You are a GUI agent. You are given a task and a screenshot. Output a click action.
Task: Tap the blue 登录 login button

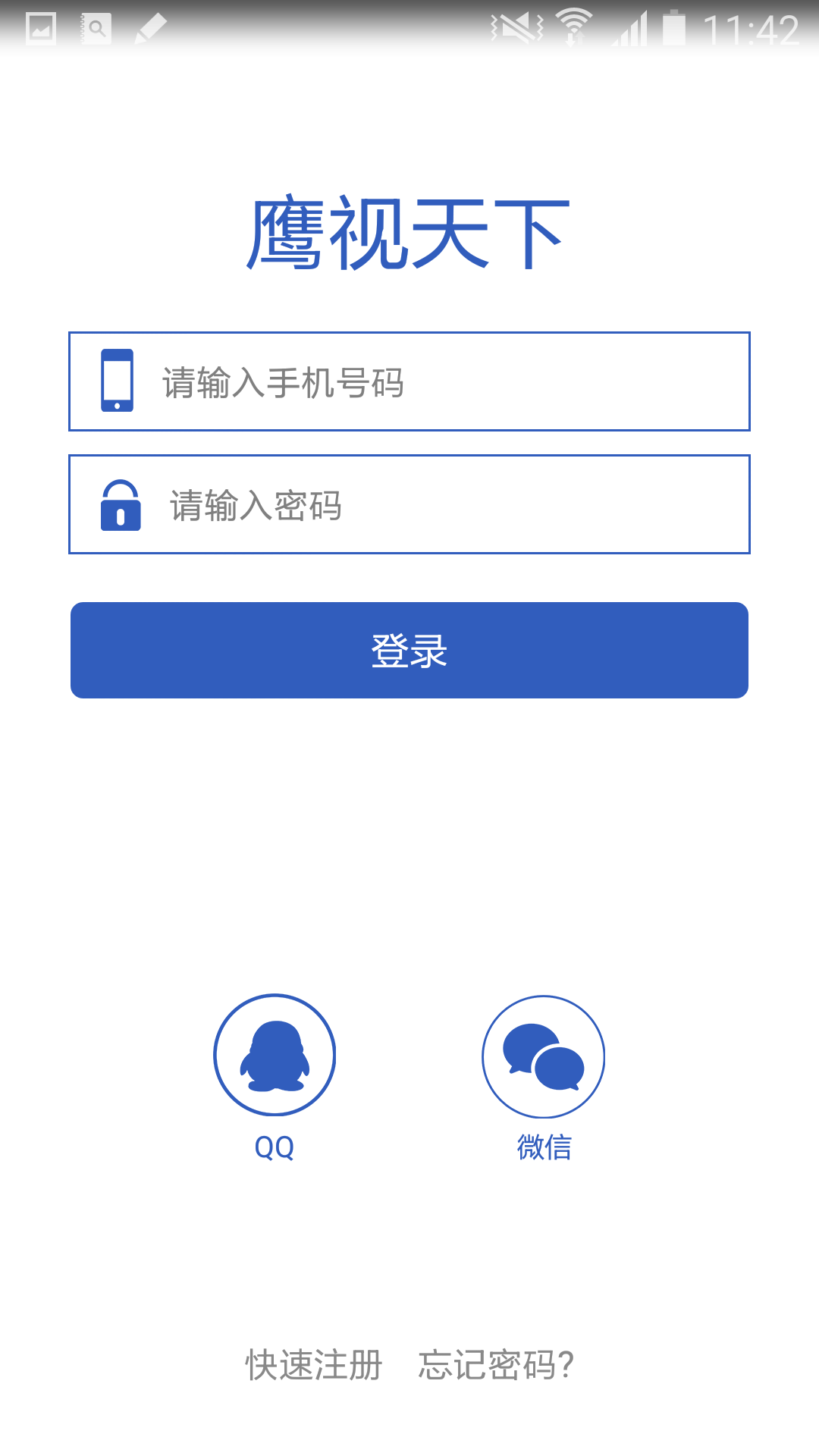[x=409, y=650]
